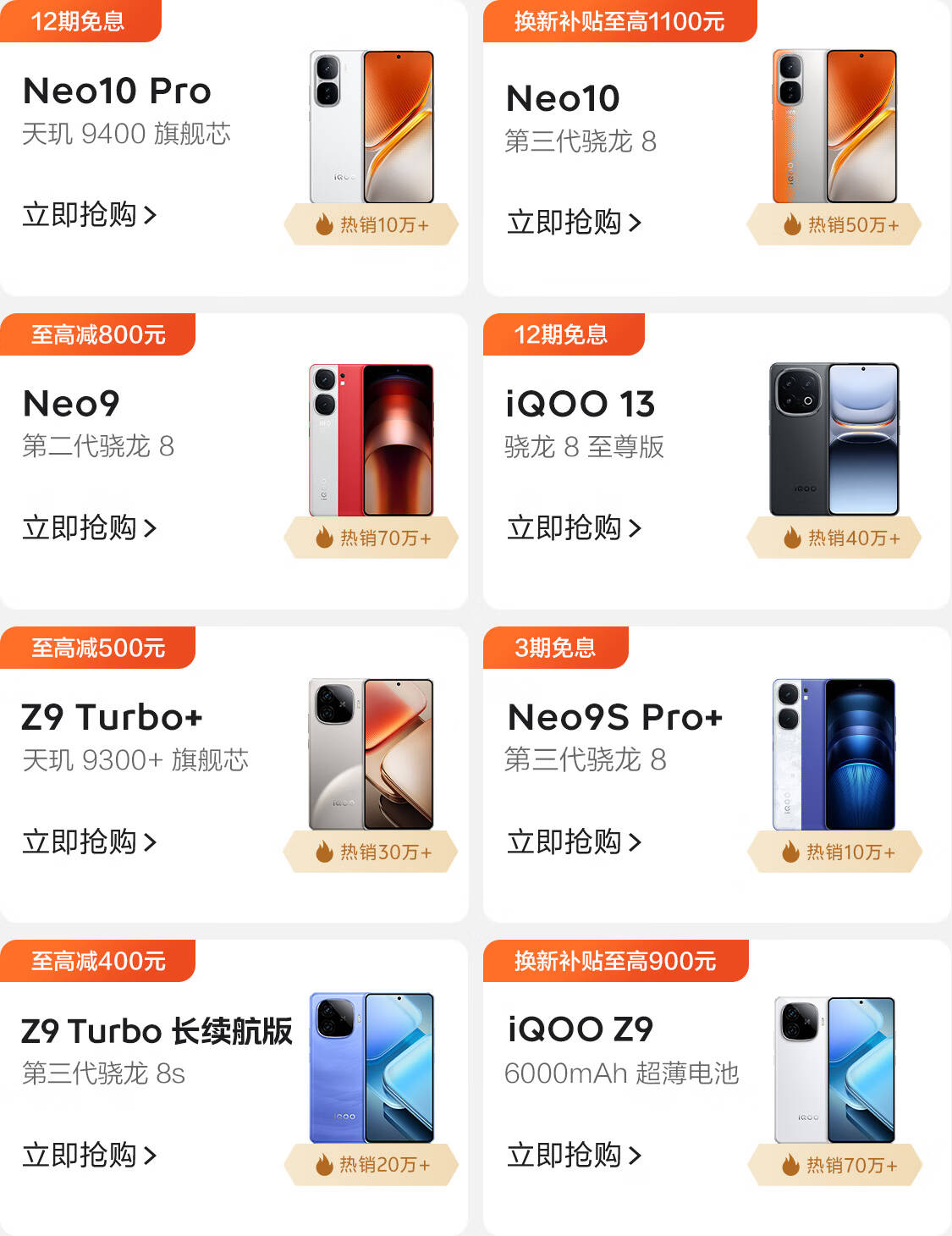Viewport: 952px width, 1236px height.
Task: Tap 立即抢购 under Neo10 Pro
Action: [89, 215]
